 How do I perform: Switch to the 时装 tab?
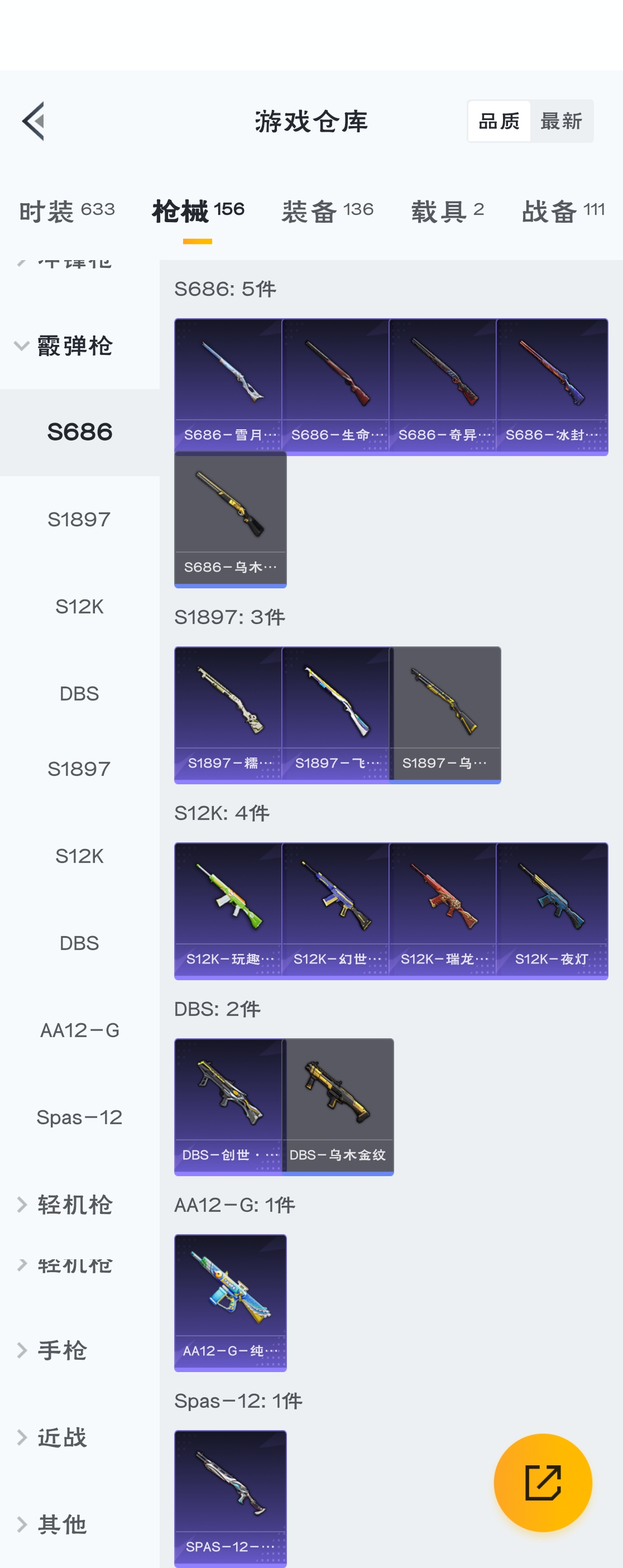[67, 211]
